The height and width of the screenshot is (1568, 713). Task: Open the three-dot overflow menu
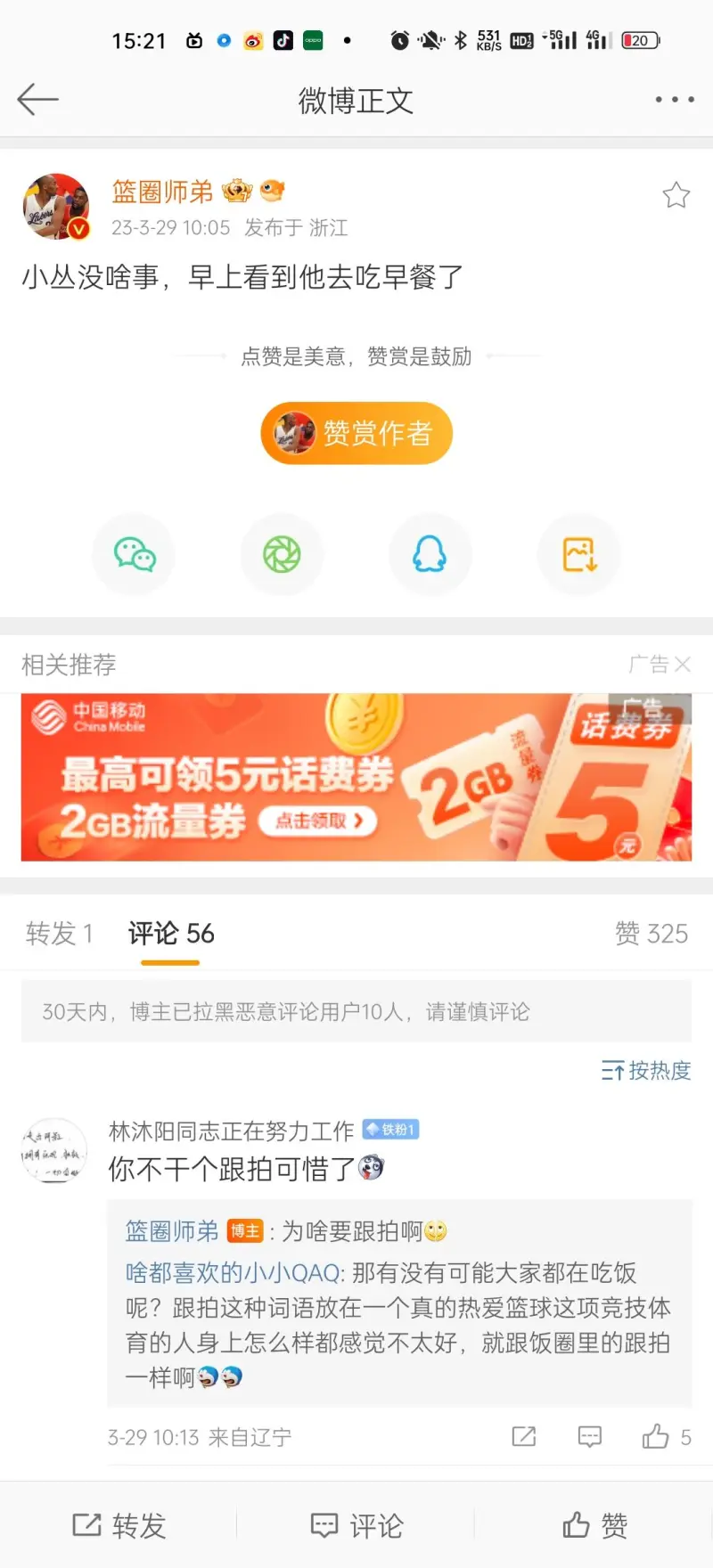coord(674,100)
